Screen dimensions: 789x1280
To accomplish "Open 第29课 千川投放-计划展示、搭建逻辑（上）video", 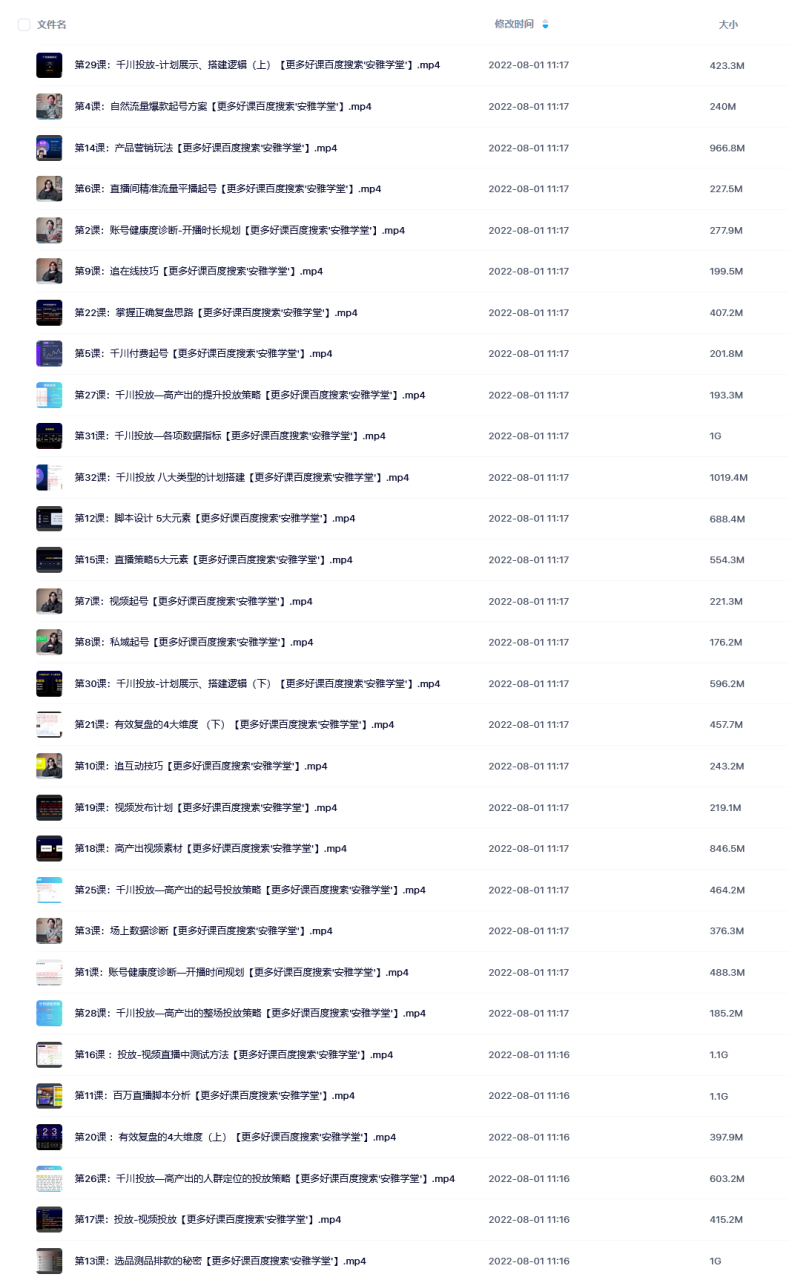I will pos(257,65).
